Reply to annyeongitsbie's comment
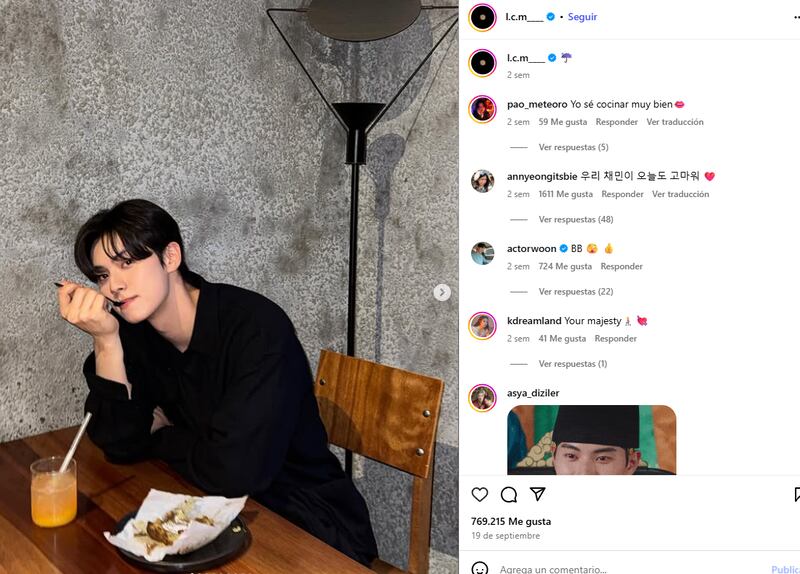 point(622,194)
